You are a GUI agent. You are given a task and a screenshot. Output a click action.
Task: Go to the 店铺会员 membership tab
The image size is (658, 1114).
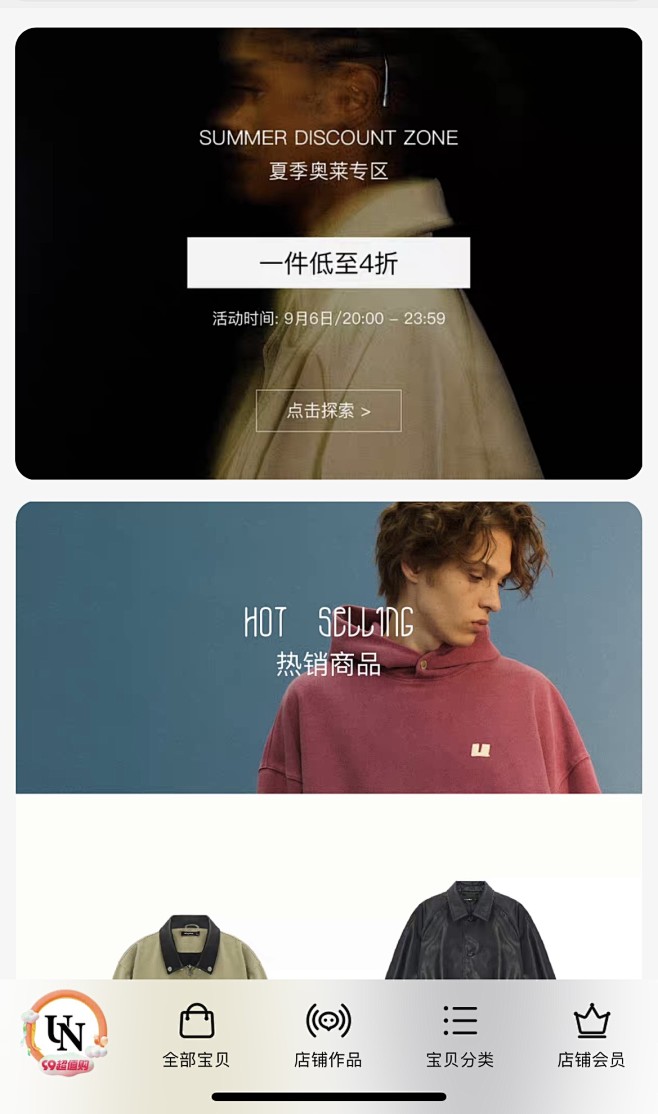pyautogui.click(x=591, y=1036)
